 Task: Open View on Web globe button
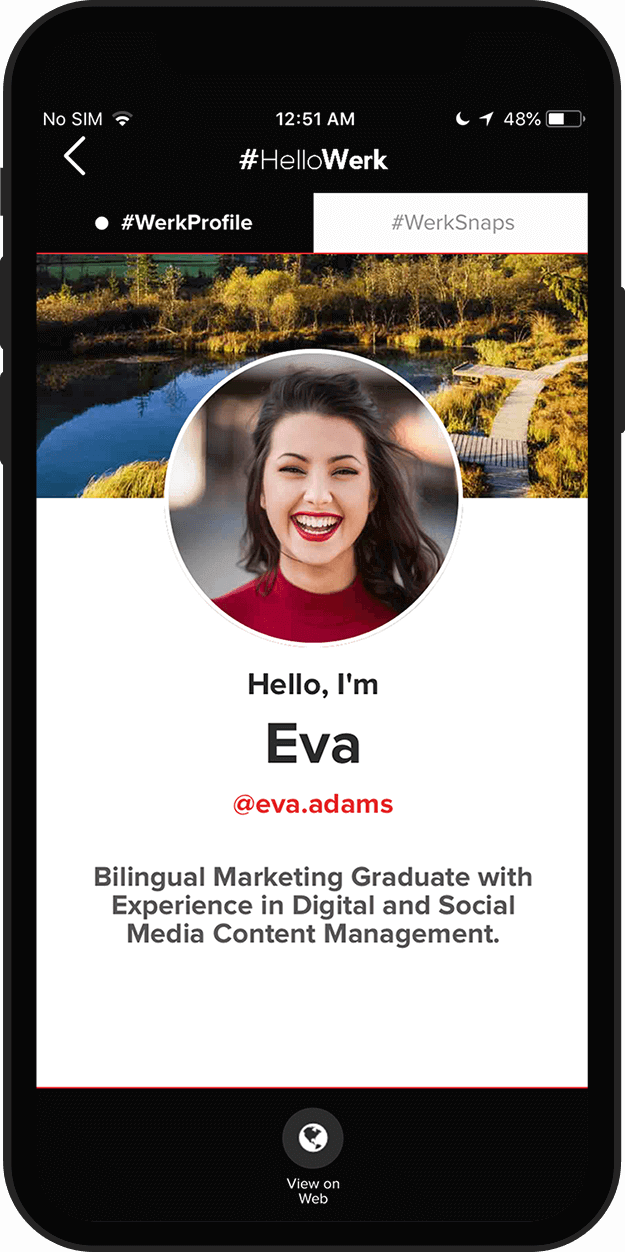coord(313,1138)
